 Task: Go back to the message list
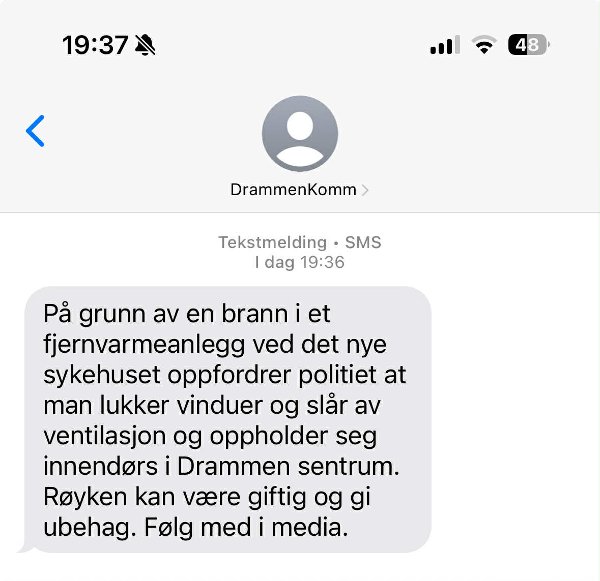(x=36, y=131)
